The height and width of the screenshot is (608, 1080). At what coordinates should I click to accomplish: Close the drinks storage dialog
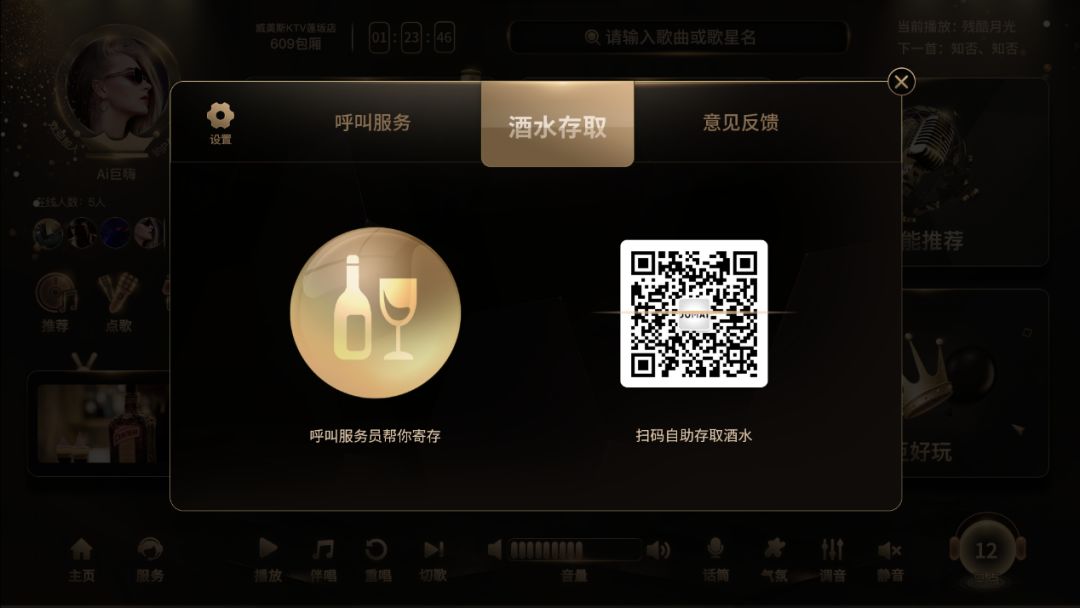901,82
